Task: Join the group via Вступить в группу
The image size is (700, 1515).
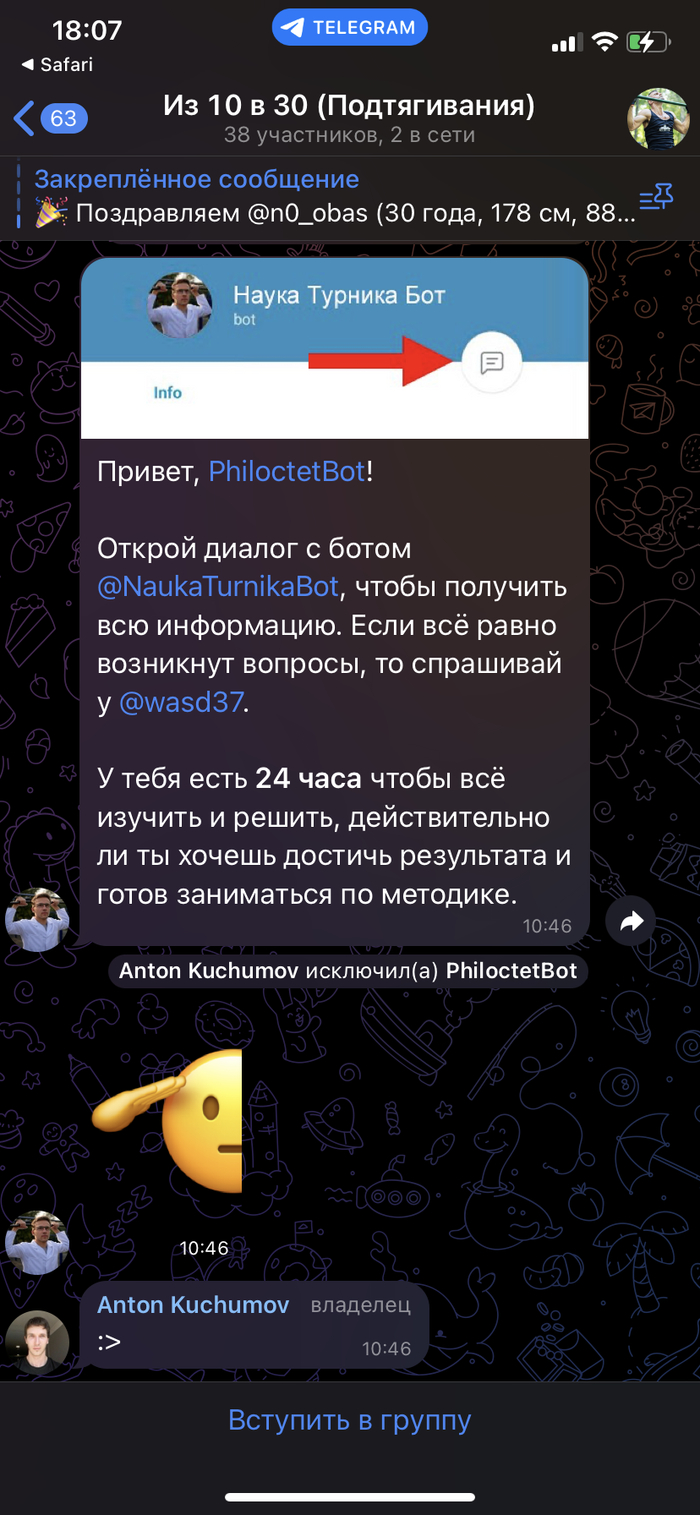Action: pos(349,1420)
